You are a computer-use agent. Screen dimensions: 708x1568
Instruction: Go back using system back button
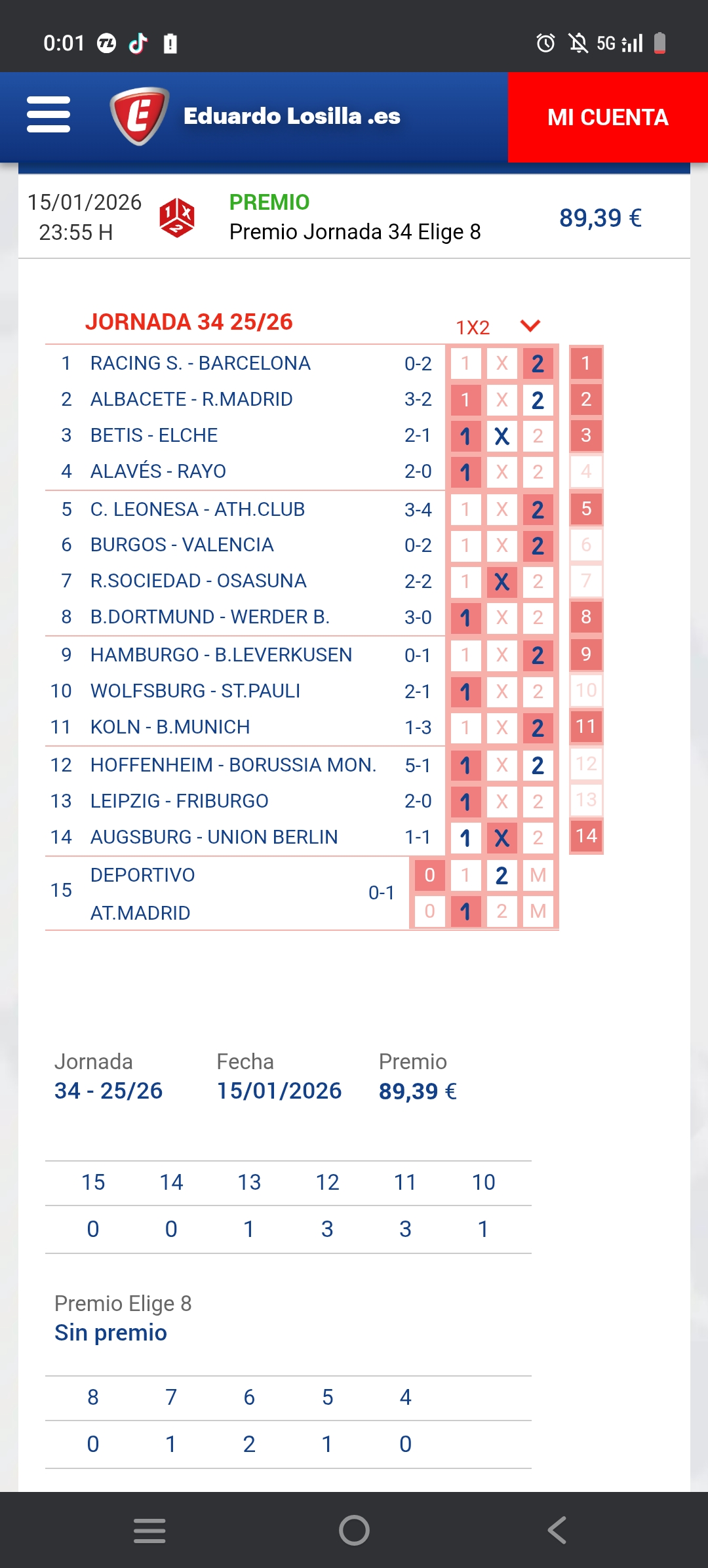[557, 1530]
